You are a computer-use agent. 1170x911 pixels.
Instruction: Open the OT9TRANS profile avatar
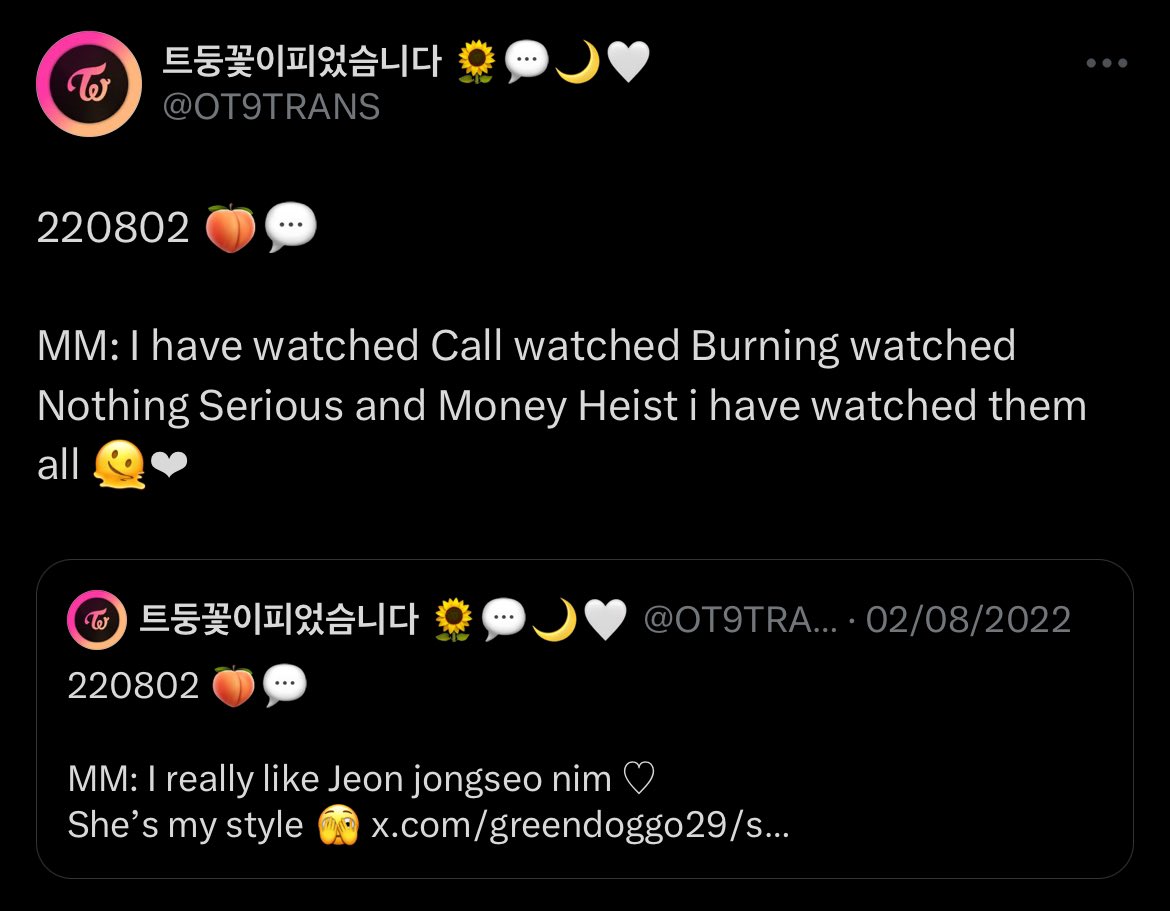[88, 84]
